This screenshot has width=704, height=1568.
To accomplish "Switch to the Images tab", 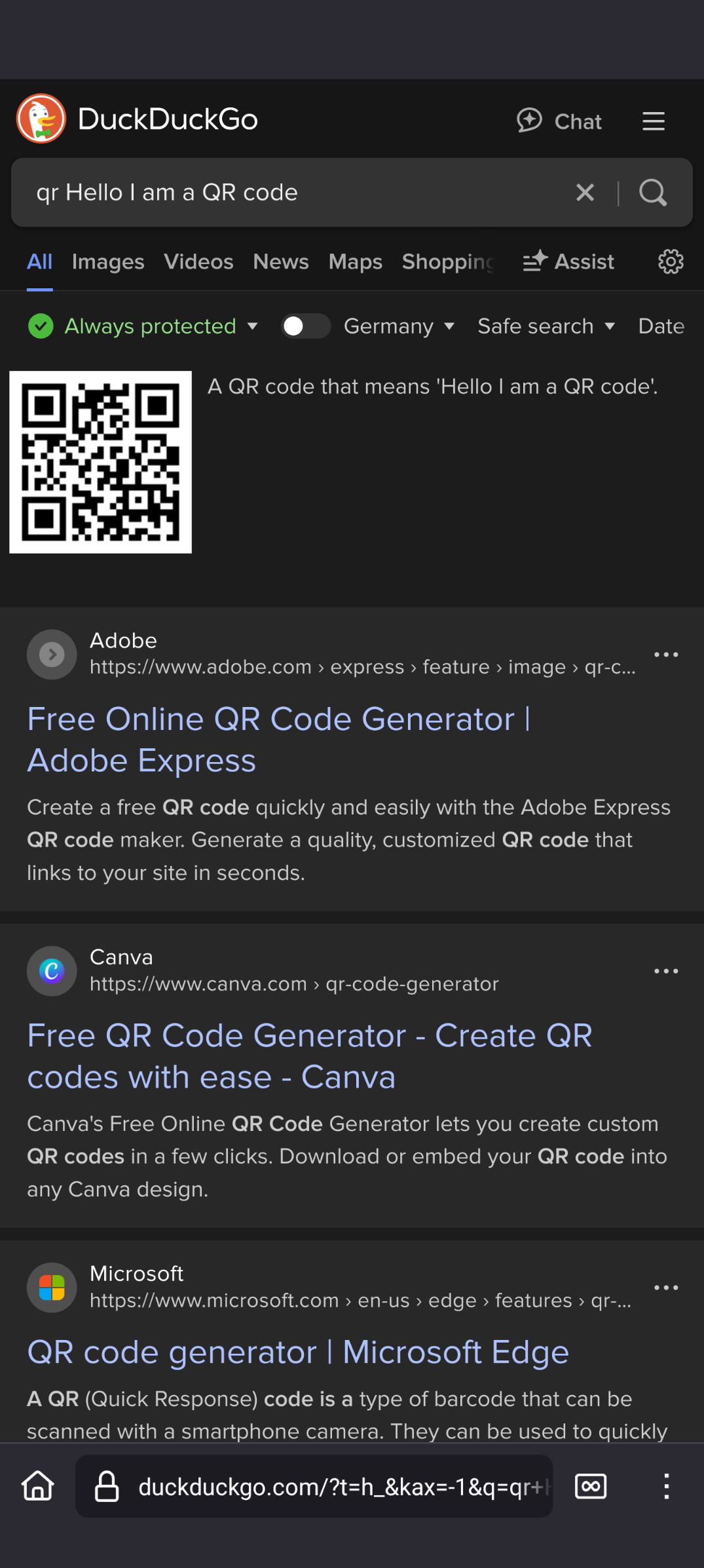I will point(108,262).
